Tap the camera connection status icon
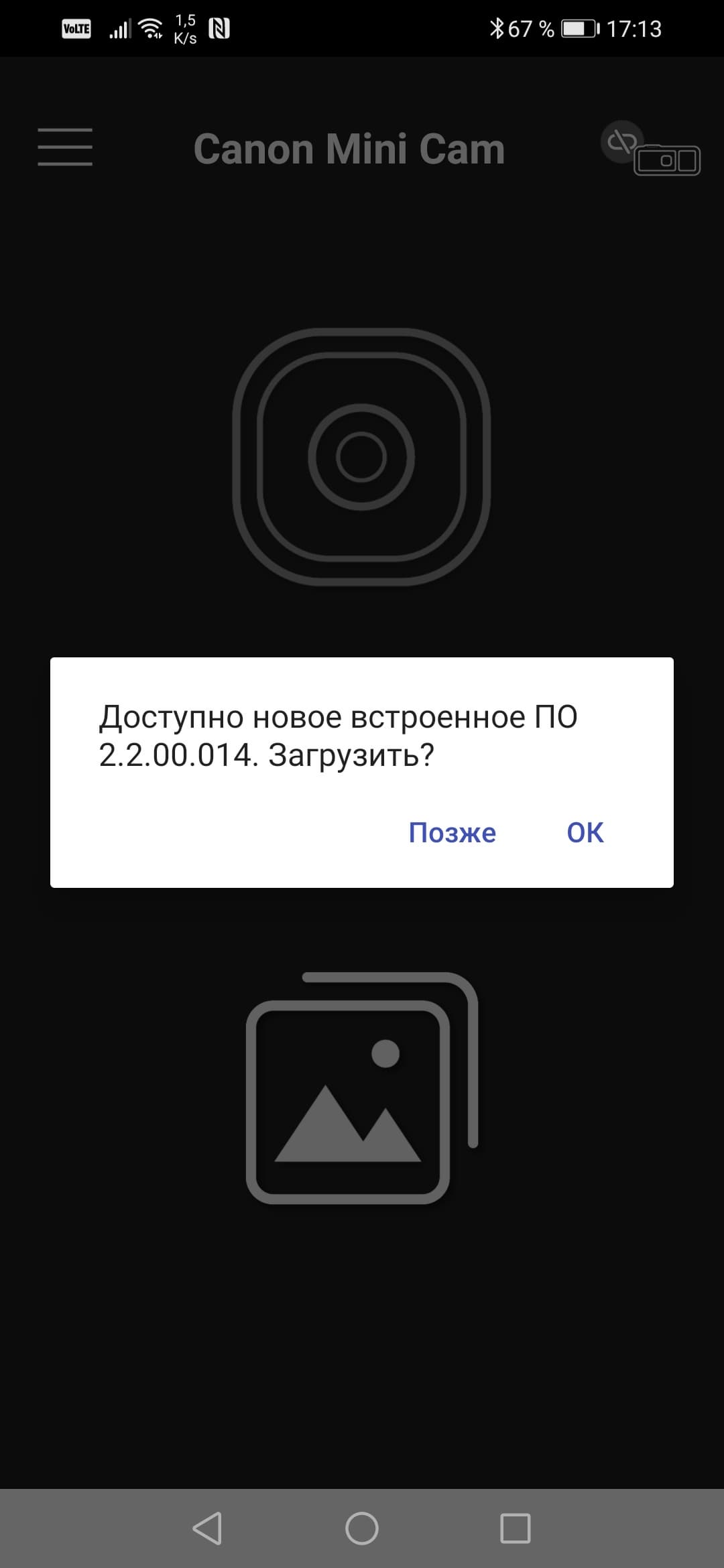Viewport: 724px width, 1568px height. coord(652,149)
